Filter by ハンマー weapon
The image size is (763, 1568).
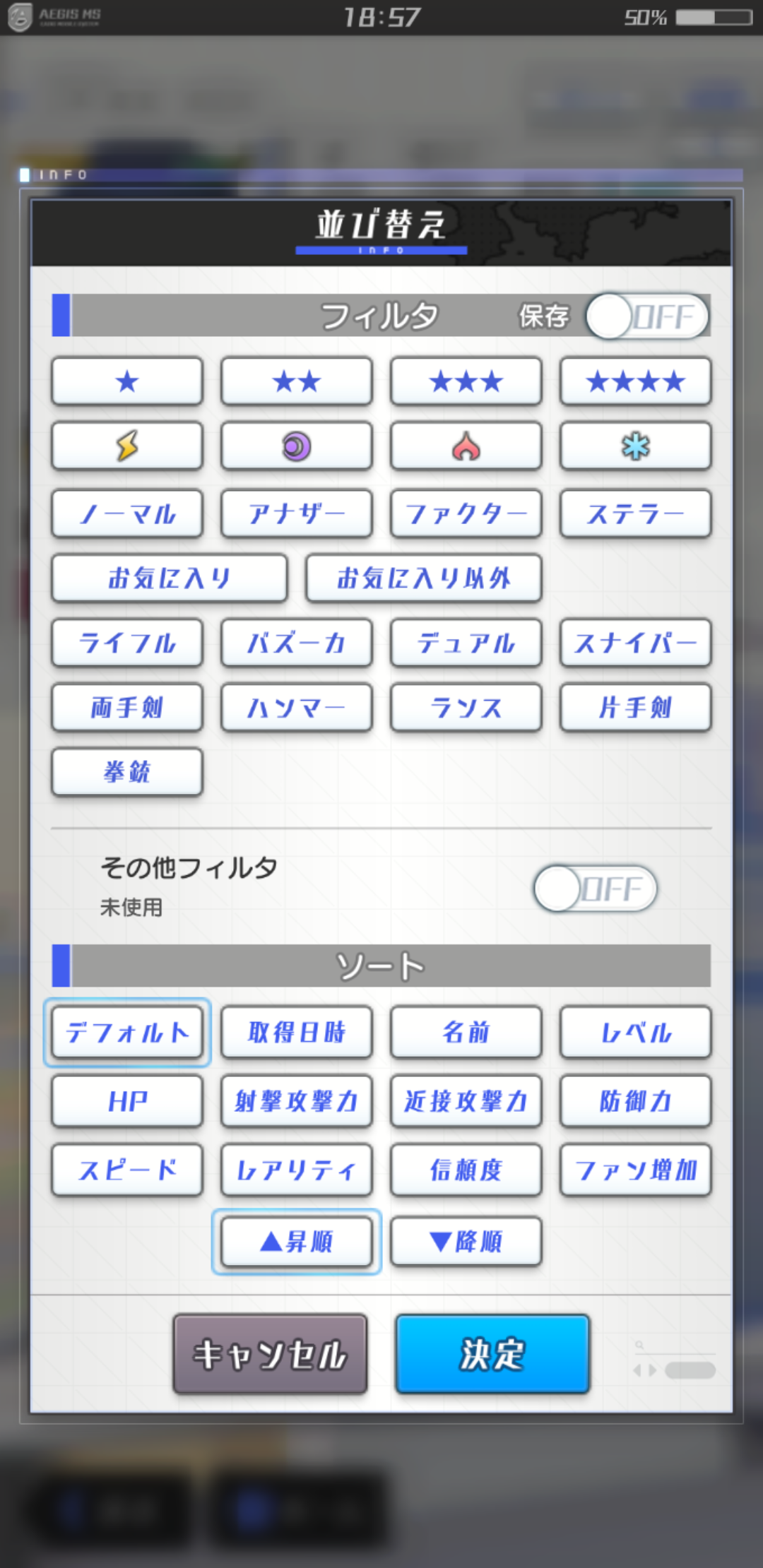(x=296, y=707)
